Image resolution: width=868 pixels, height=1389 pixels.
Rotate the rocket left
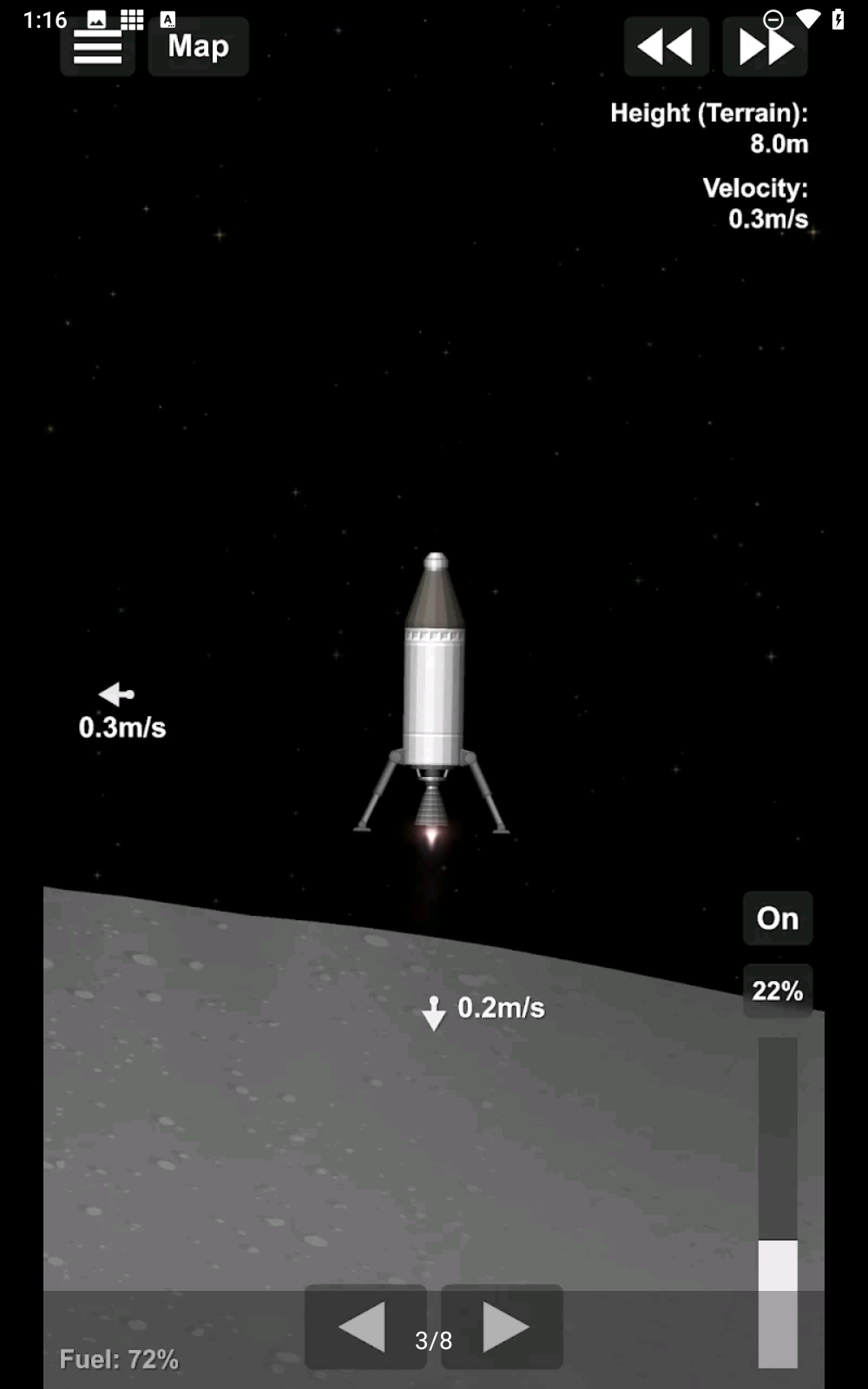tap(365, 1326)
